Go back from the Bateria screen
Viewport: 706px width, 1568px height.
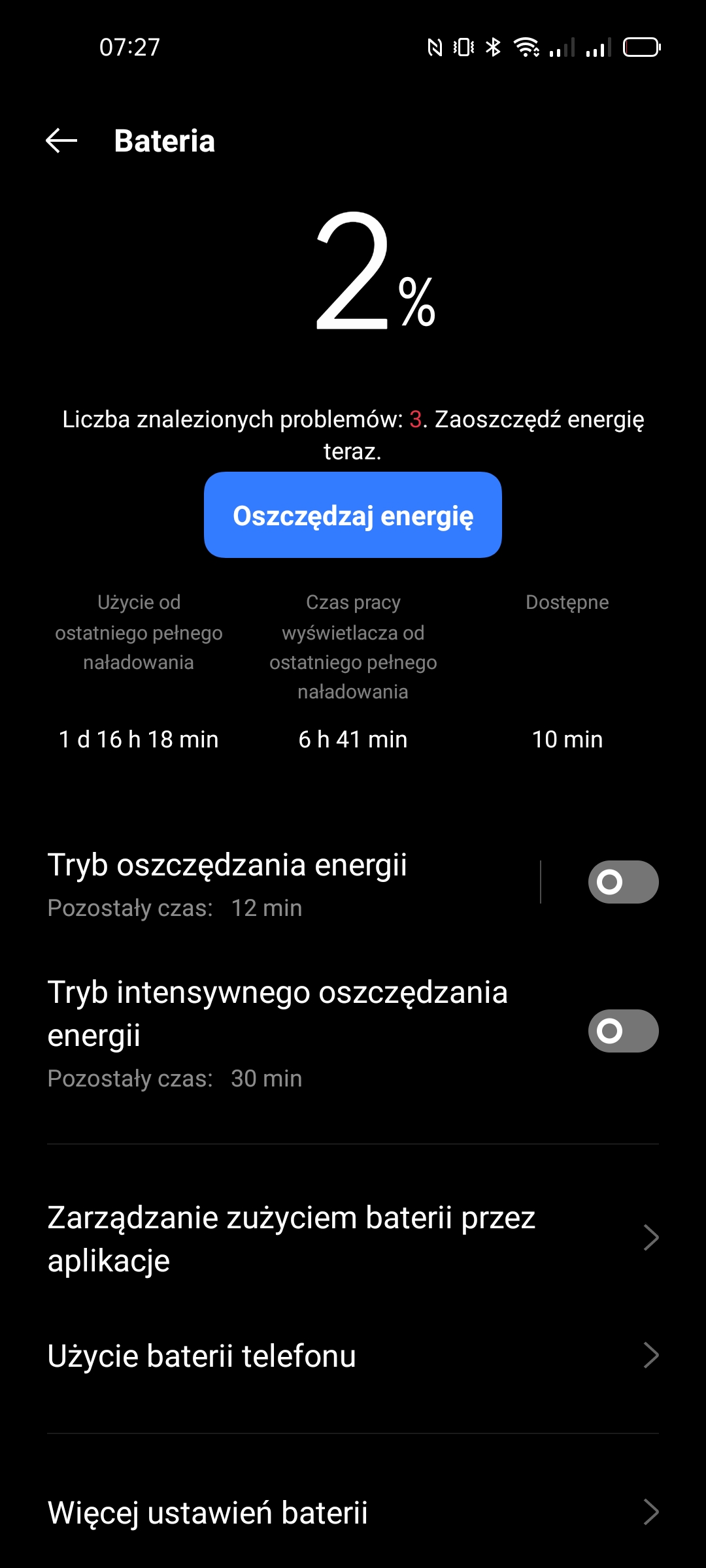pos(61,140)
